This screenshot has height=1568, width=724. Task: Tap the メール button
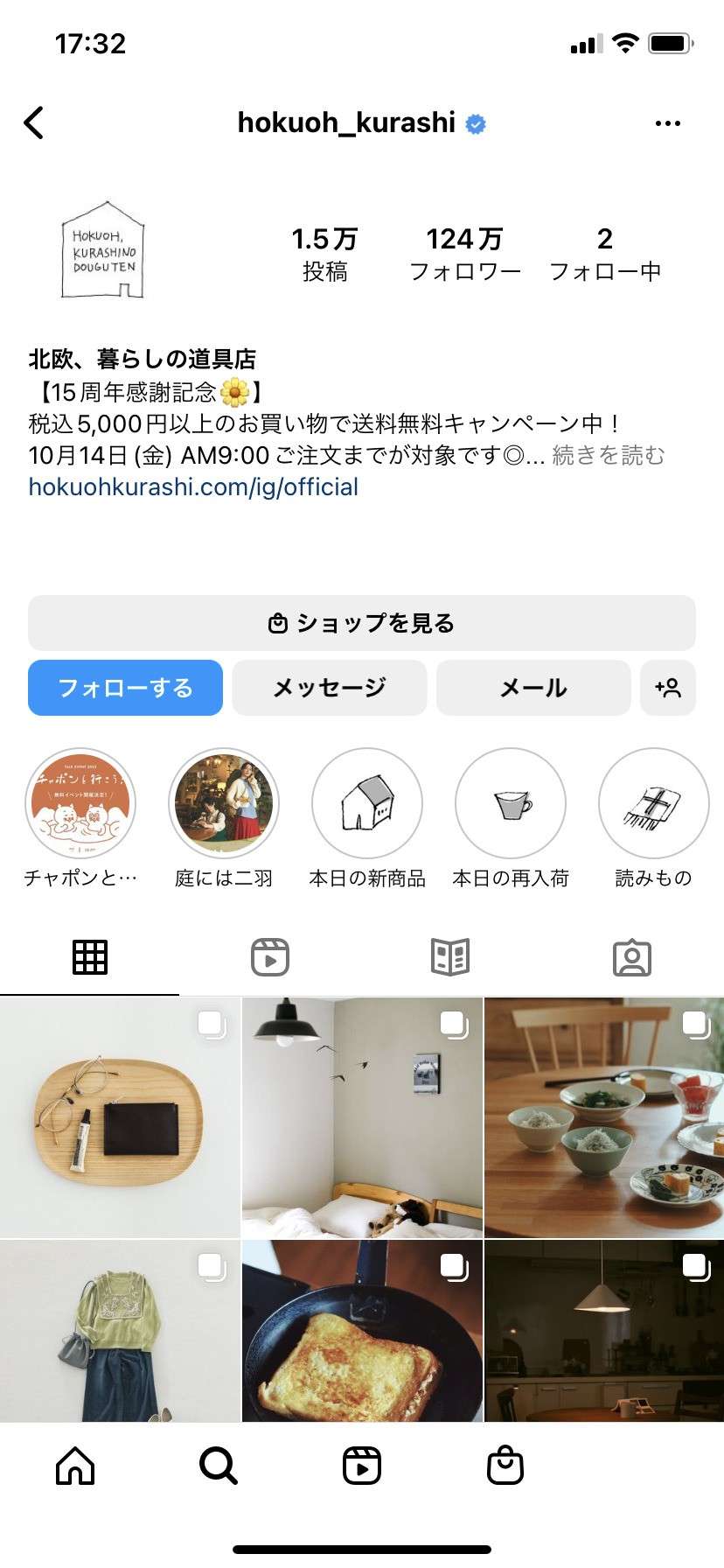(533, 688)
